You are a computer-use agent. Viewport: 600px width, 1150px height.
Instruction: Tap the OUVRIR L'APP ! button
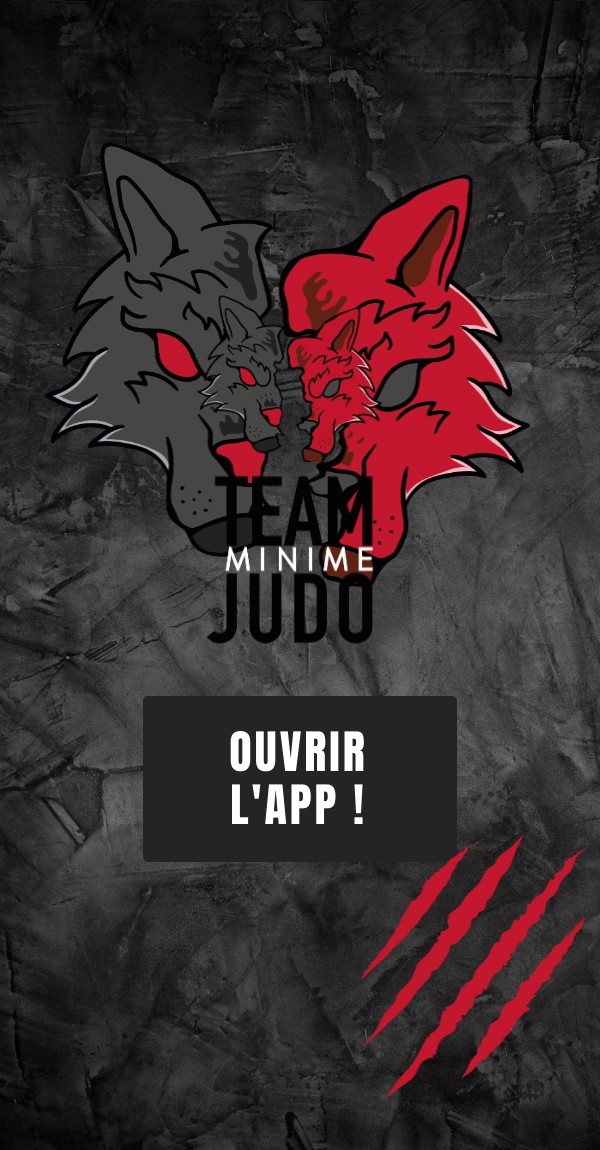[299, 778]
